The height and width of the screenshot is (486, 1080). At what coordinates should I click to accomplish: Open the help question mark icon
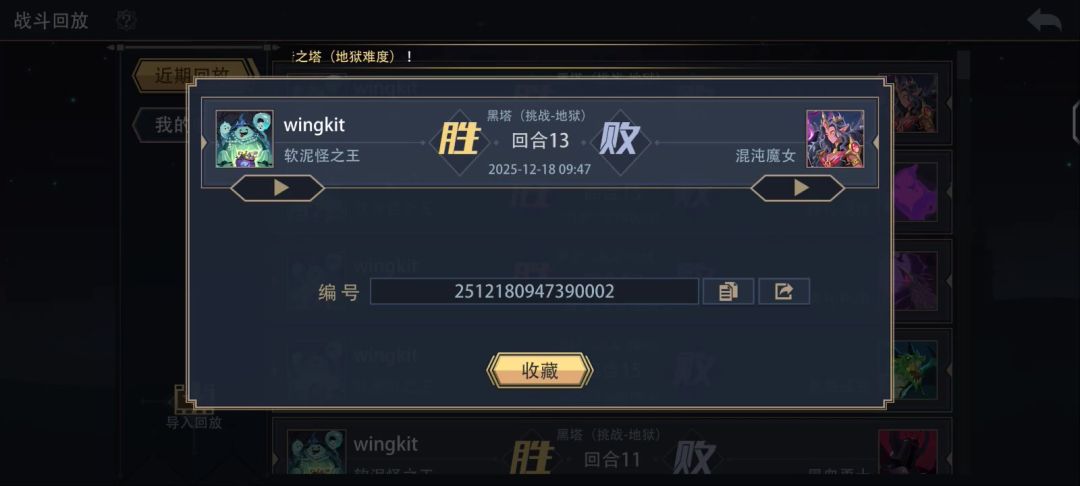pos(126,20)
